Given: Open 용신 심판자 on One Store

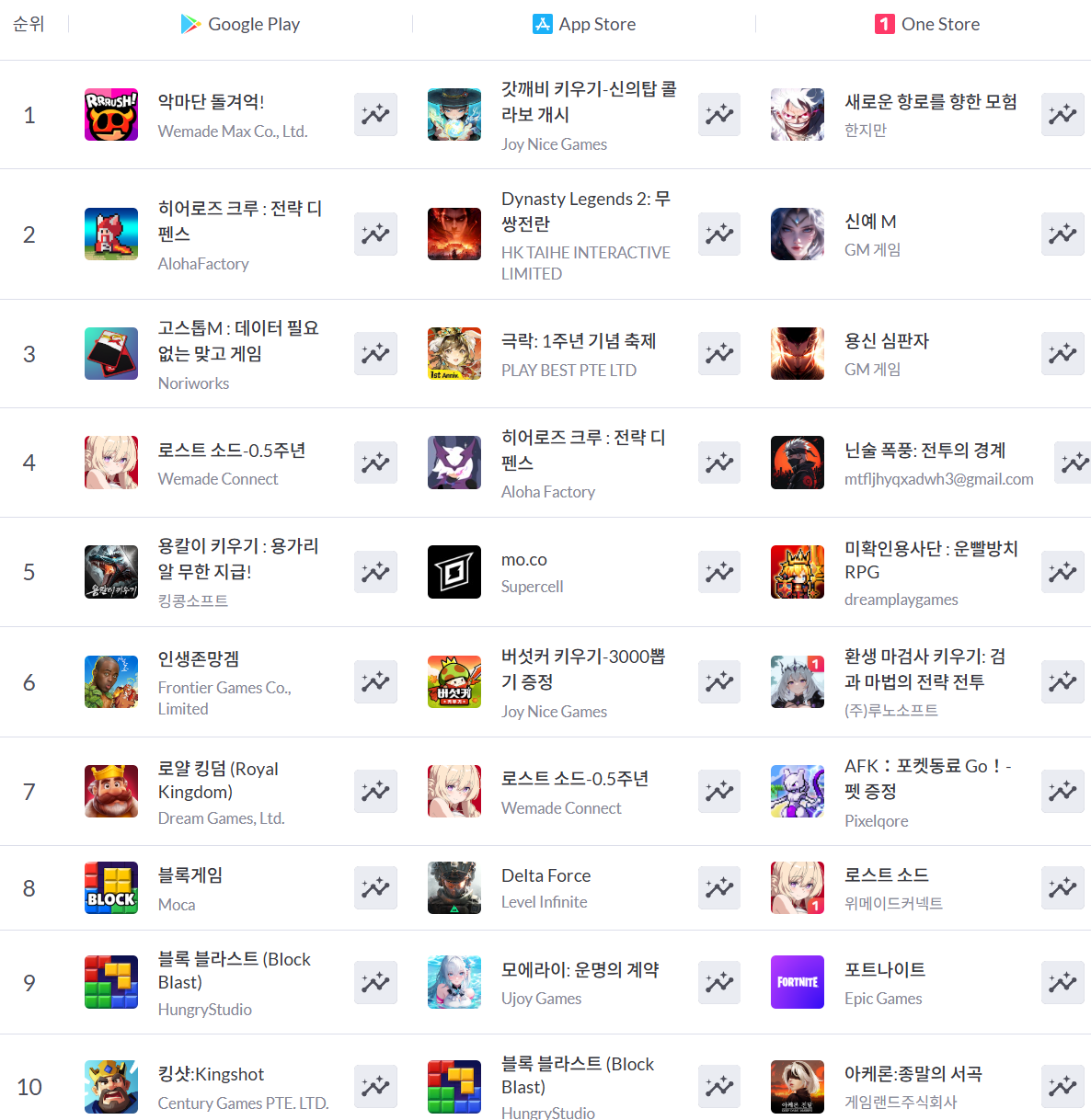Looking at the screenshot, I should click(x=886, y=341).
